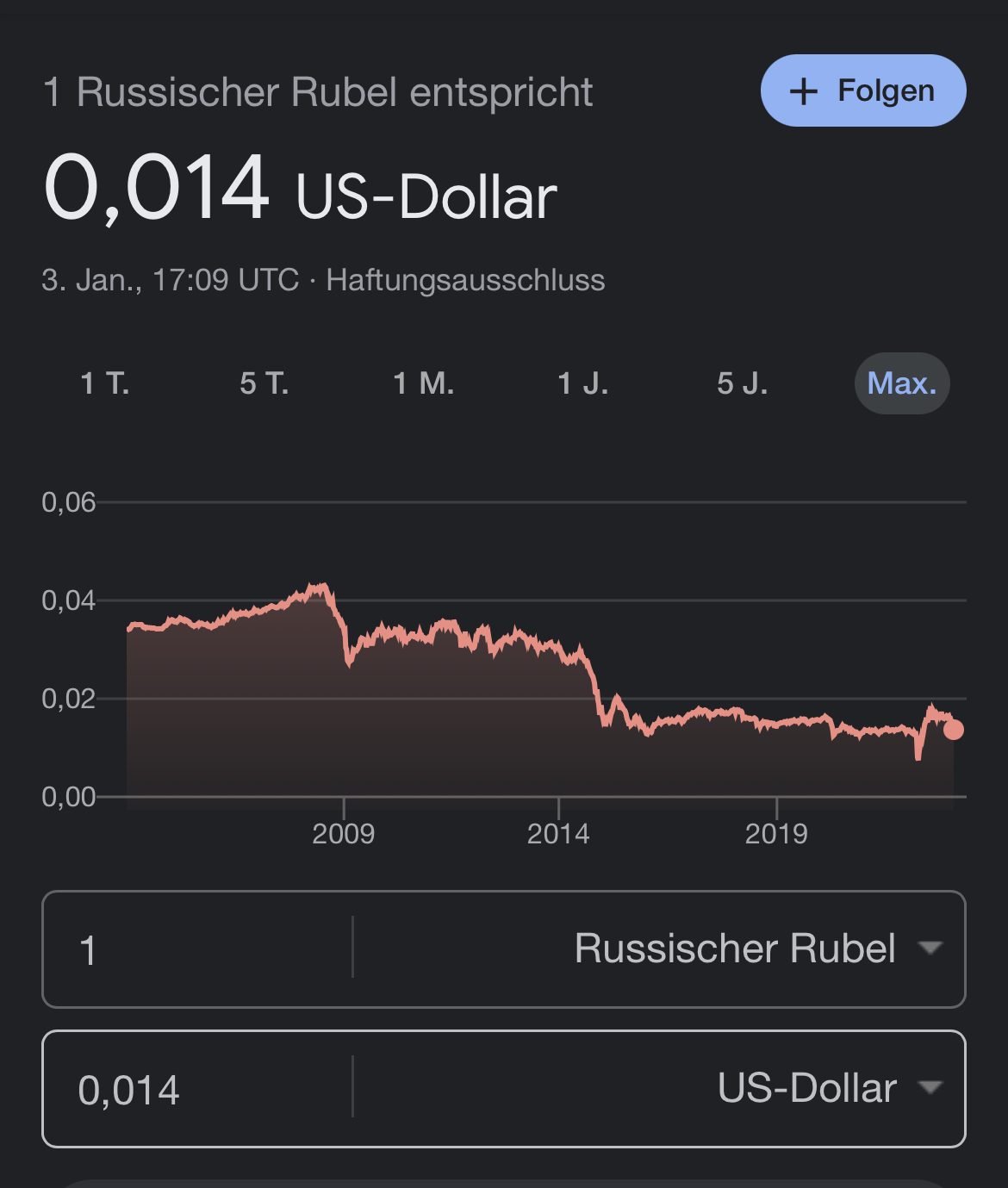Switch chart to 1 T. range
Viewport: 1008px width, 1188px height.
tap(105, 383)
